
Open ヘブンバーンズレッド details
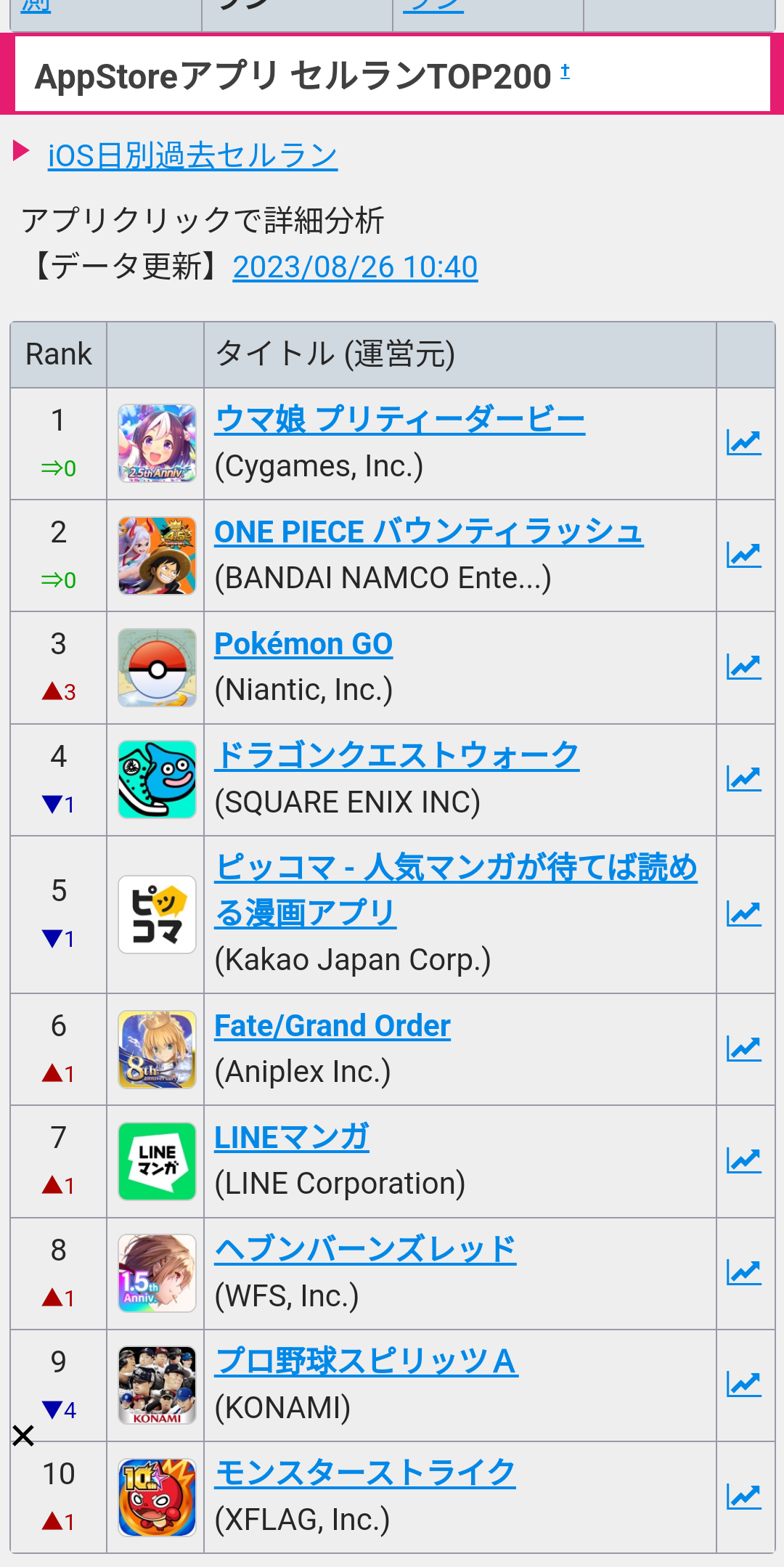point(365,1250)
